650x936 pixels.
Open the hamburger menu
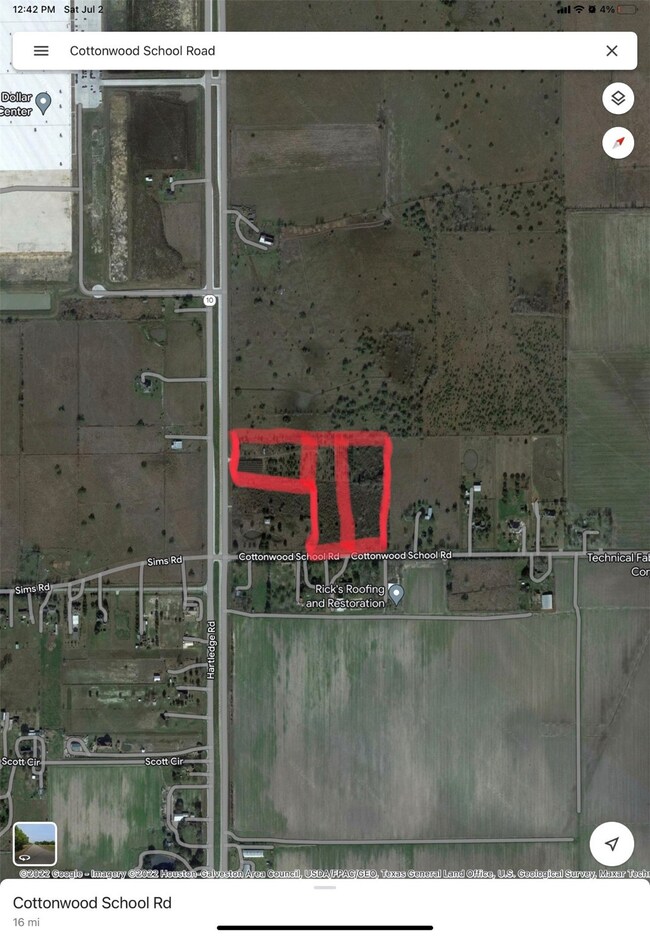(x=41, y=51)
